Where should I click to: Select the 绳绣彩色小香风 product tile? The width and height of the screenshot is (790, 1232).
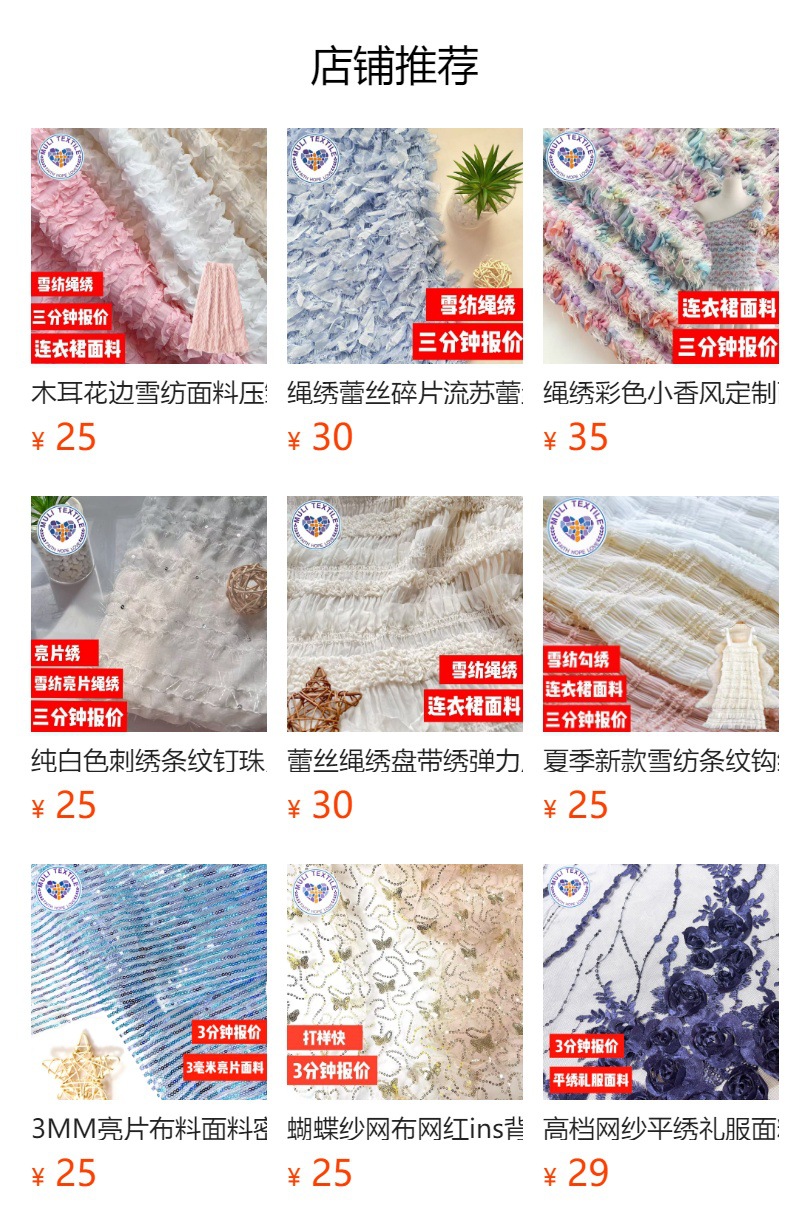(661, 246)
